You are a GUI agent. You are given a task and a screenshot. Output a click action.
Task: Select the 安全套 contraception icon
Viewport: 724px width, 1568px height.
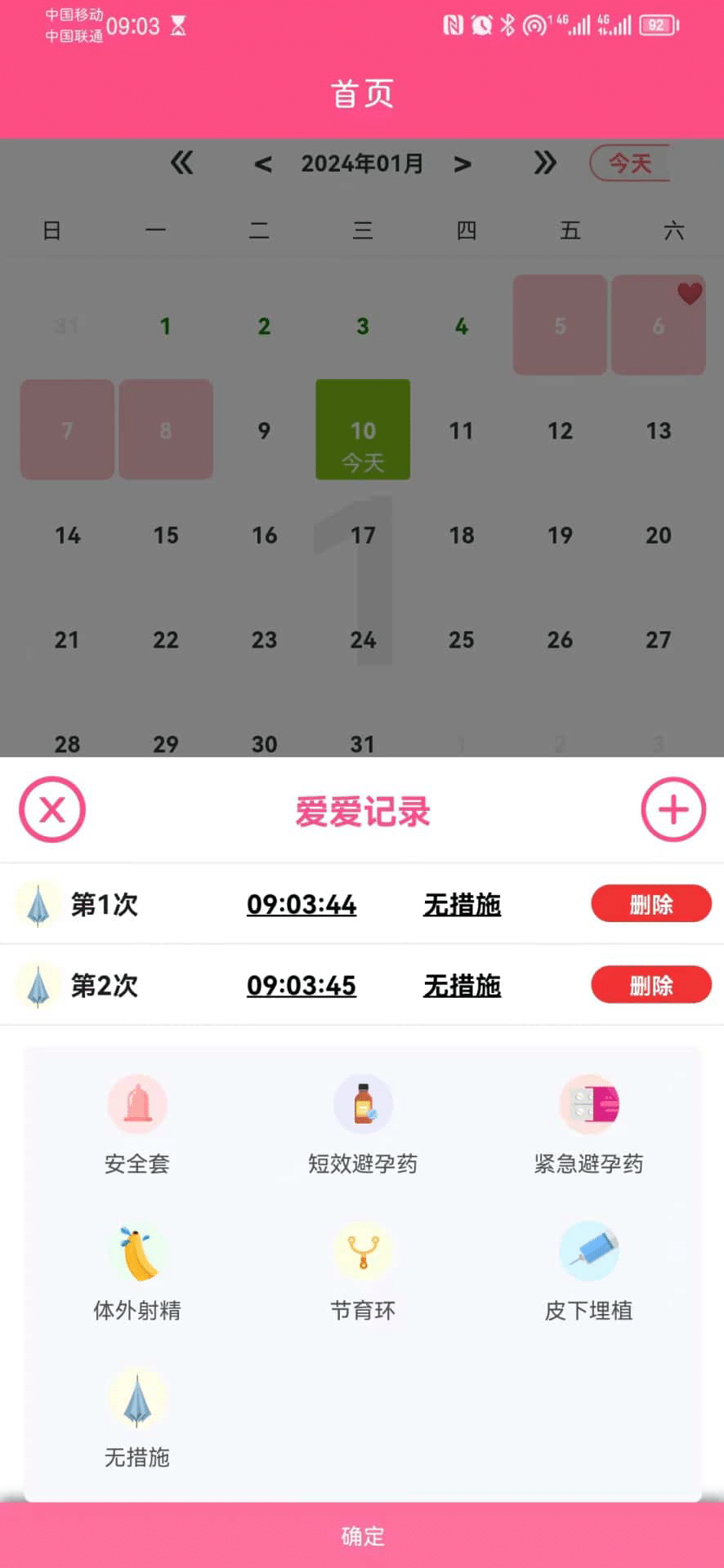pyautogui.click(x=136, y=1104)
